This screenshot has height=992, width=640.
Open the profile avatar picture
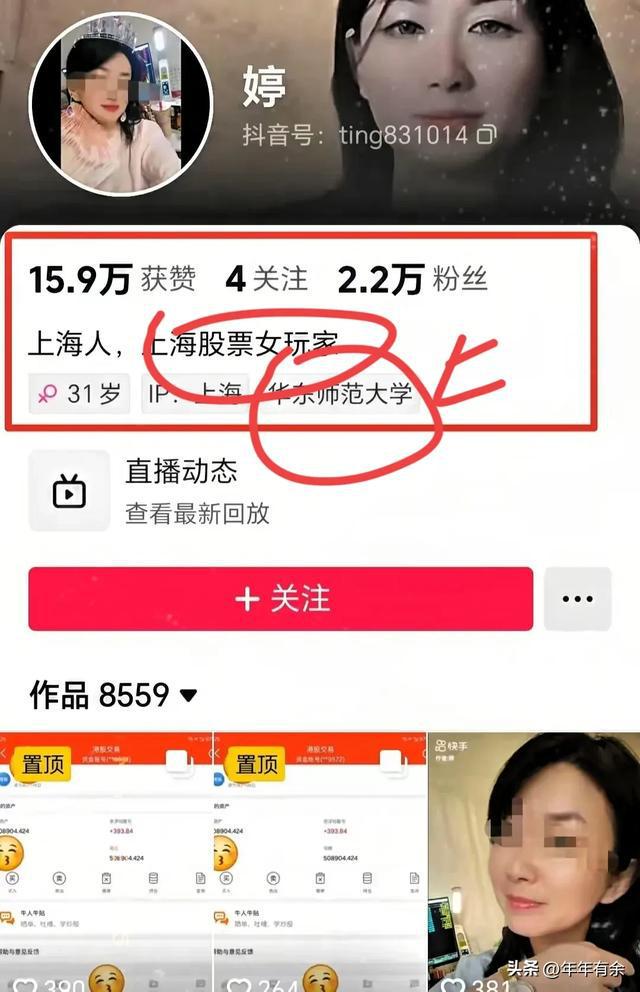click(x=120, y=103)
